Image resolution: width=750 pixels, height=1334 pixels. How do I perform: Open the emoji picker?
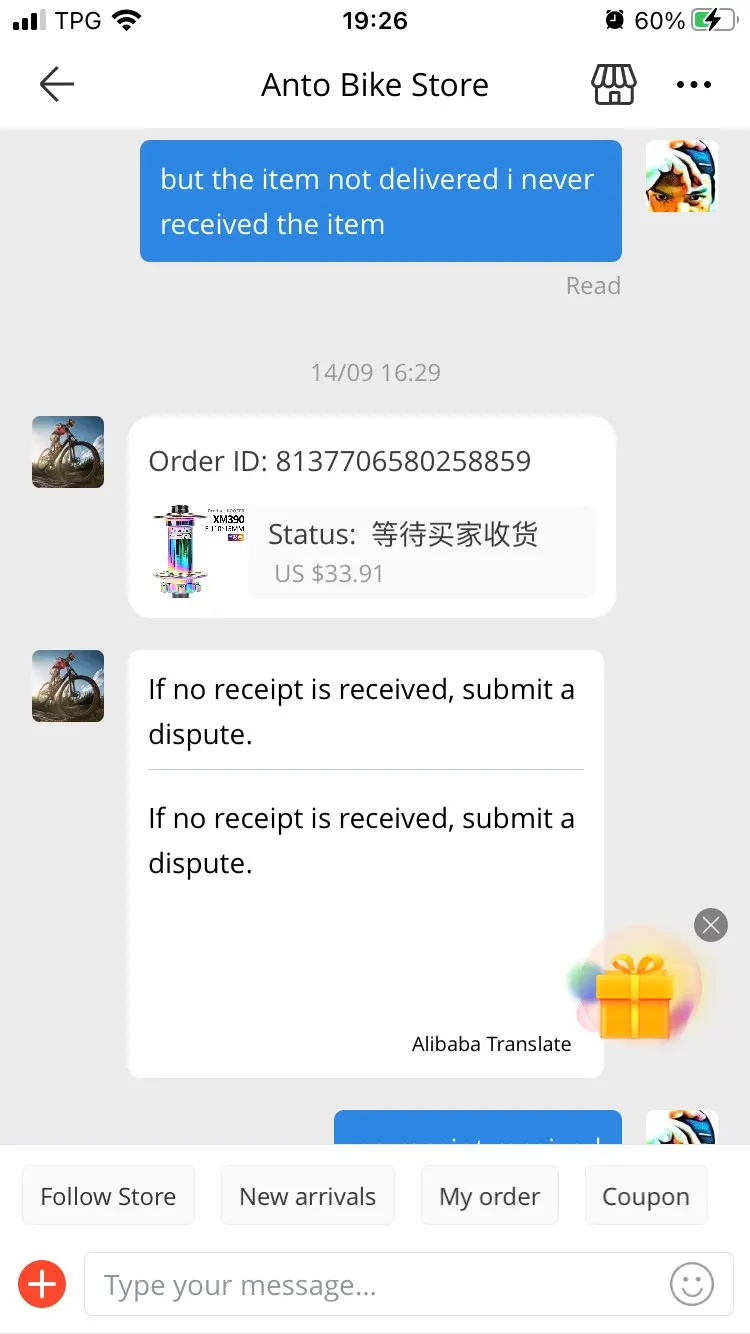691,1284
